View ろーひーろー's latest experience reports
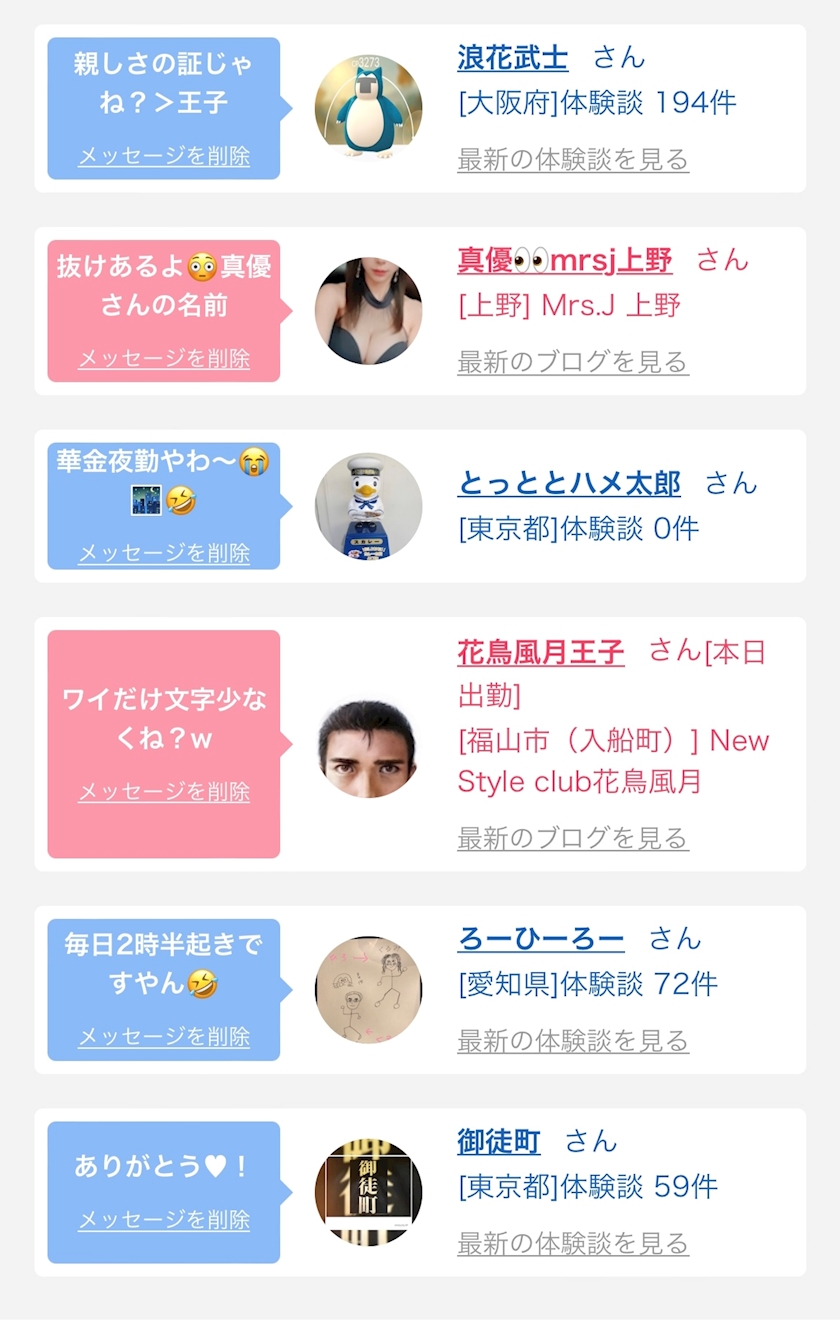The width and height of the screenshot is (840, 1324). (x=573, y=1041)
